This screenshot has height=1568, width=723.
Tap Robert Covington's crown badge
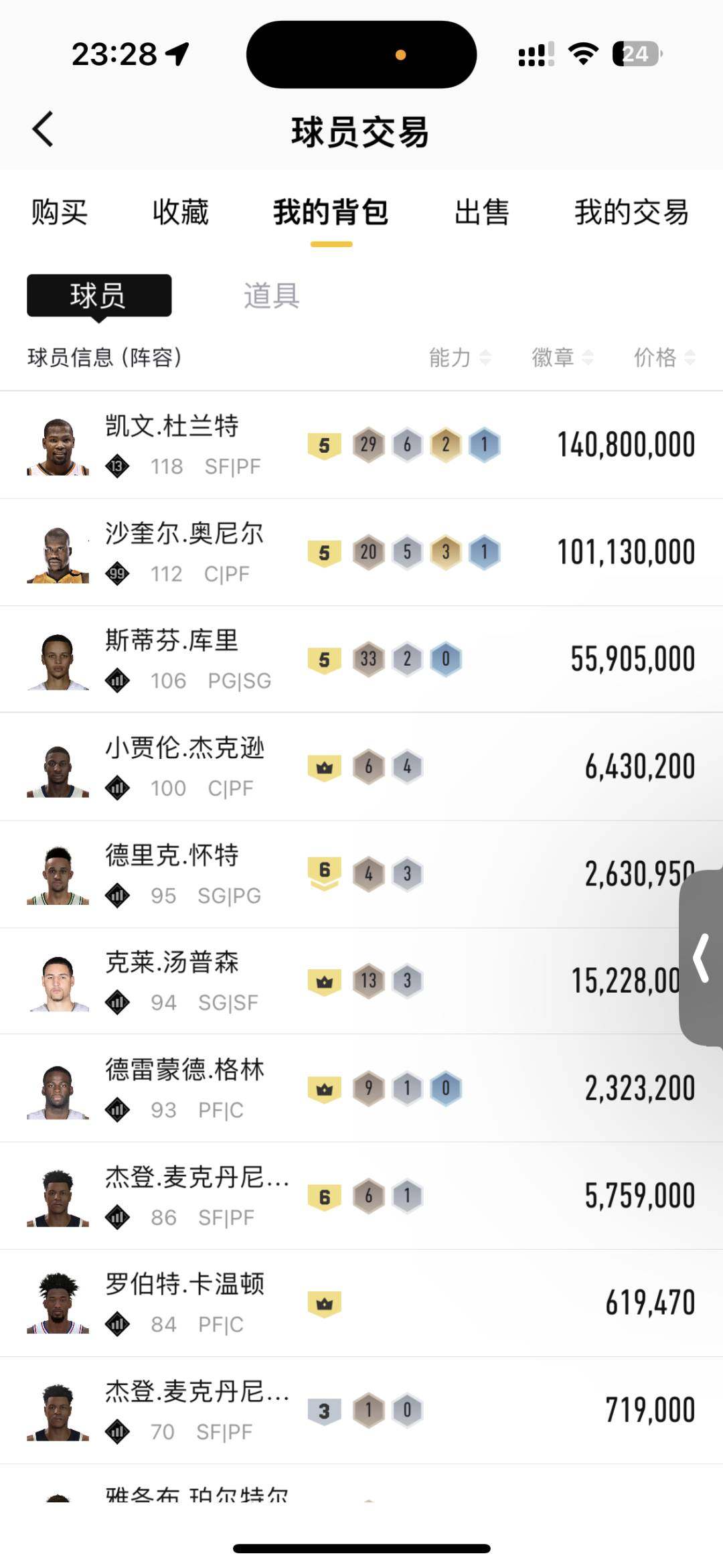[324, 1301]
